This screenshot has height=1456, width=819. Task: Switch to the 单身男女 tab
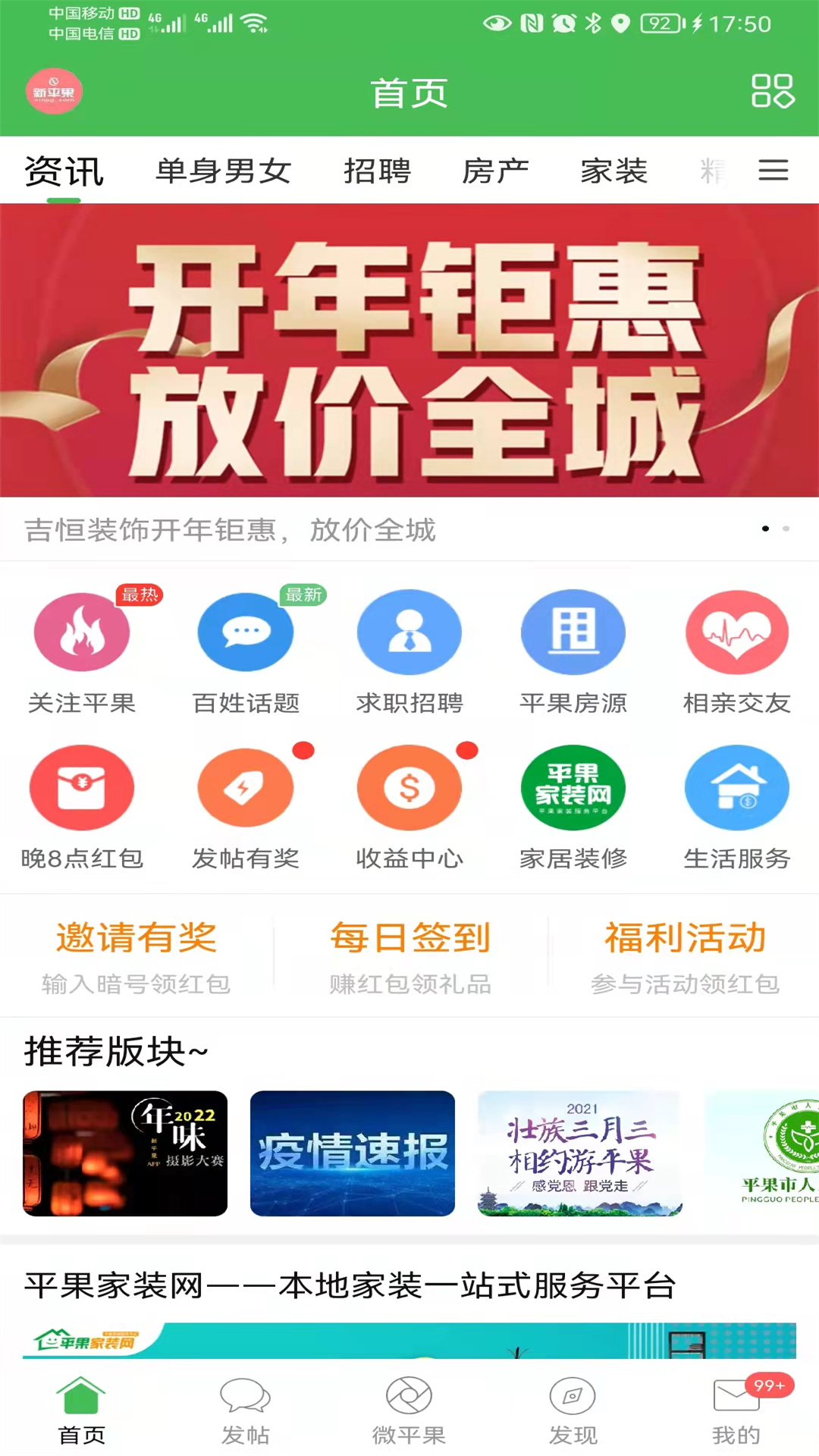(224, 171)
